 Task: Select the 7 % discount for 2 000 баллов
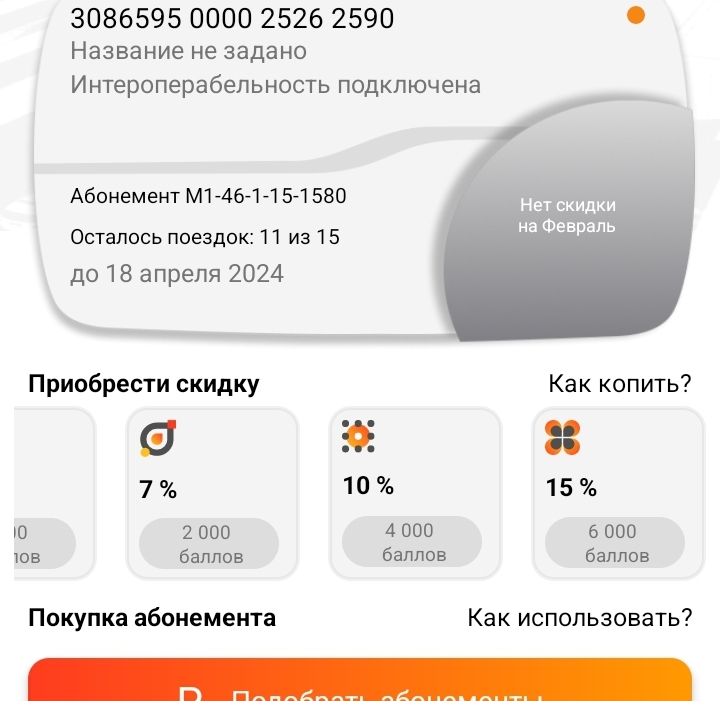click(211, 492)
